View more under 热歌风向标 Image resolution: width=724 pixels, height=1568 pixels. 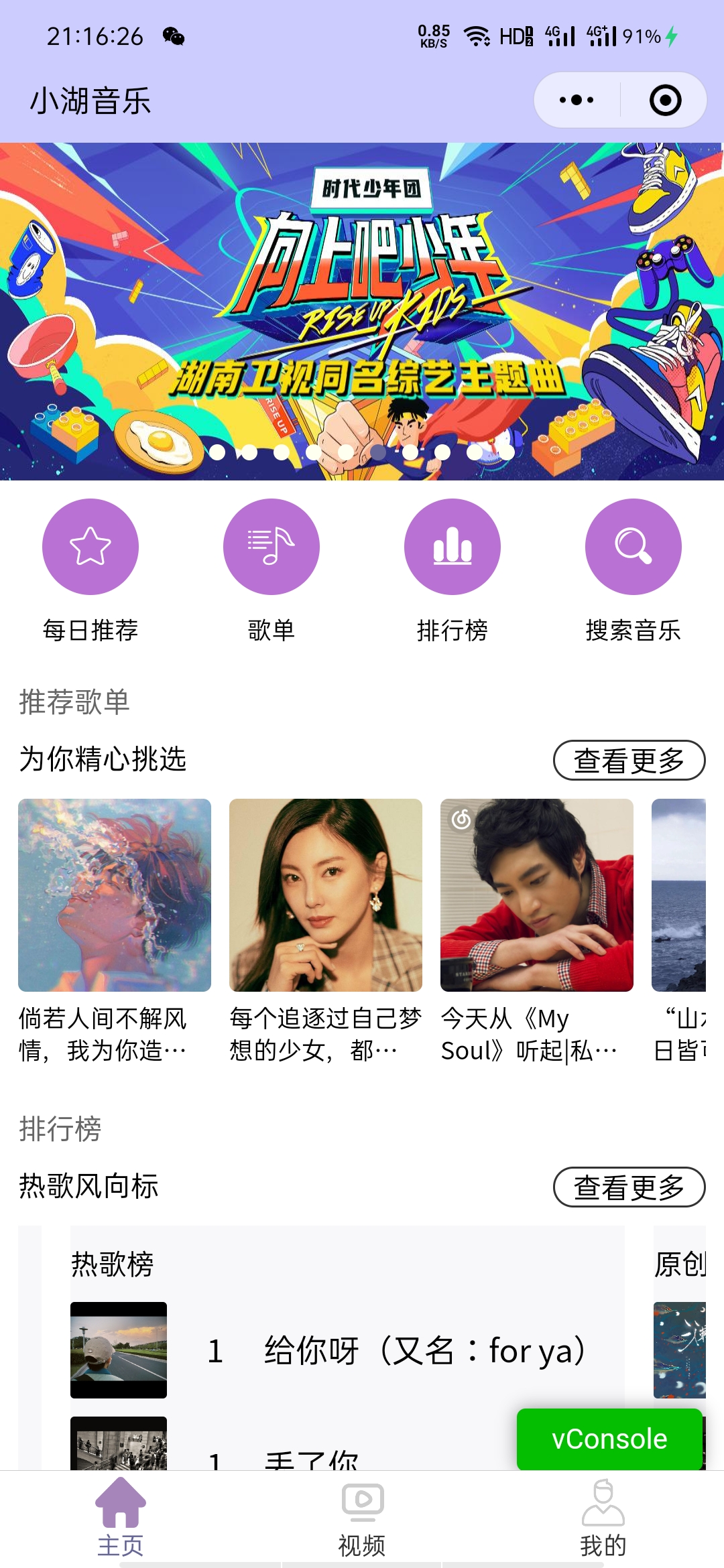click(x=629, y=1187)
